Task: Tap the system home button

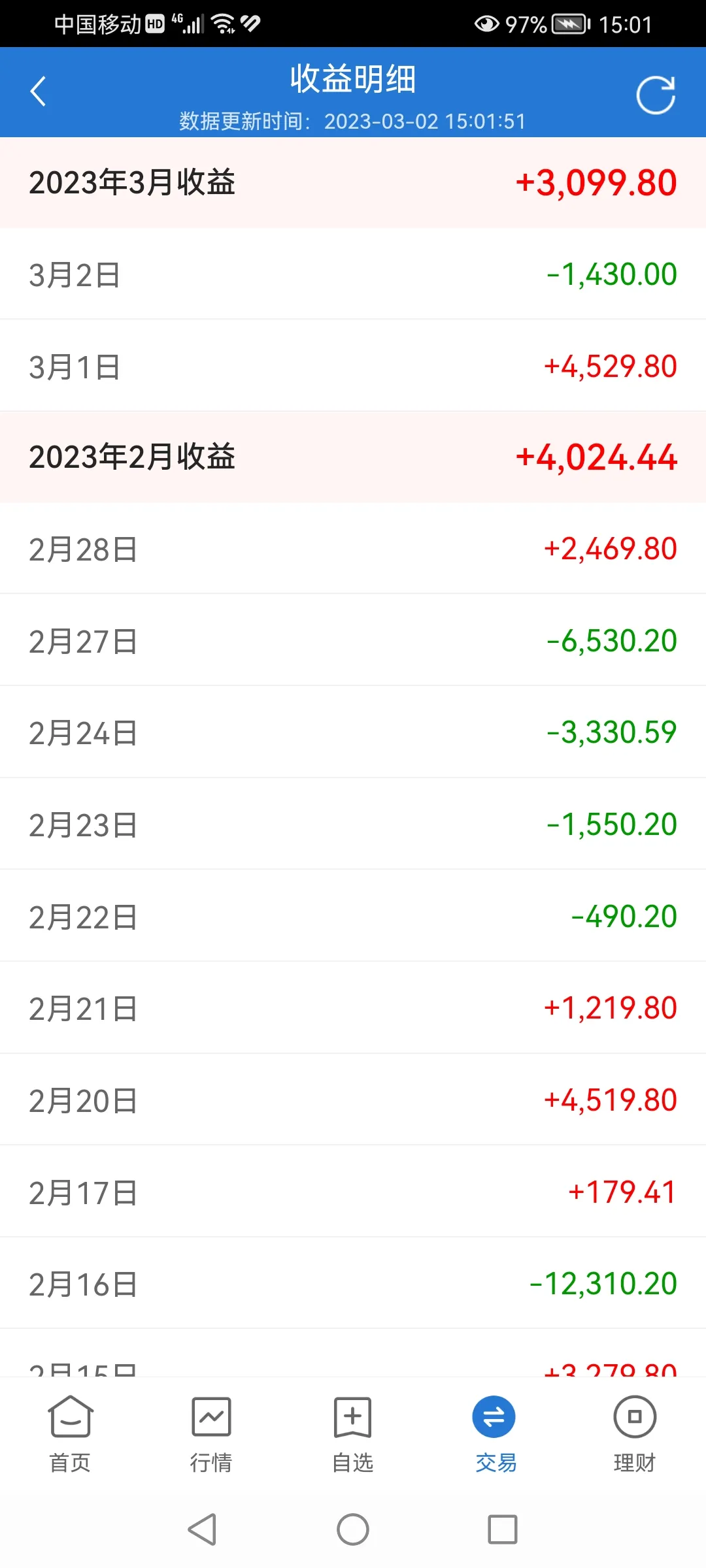Action: coord(353,1529)
